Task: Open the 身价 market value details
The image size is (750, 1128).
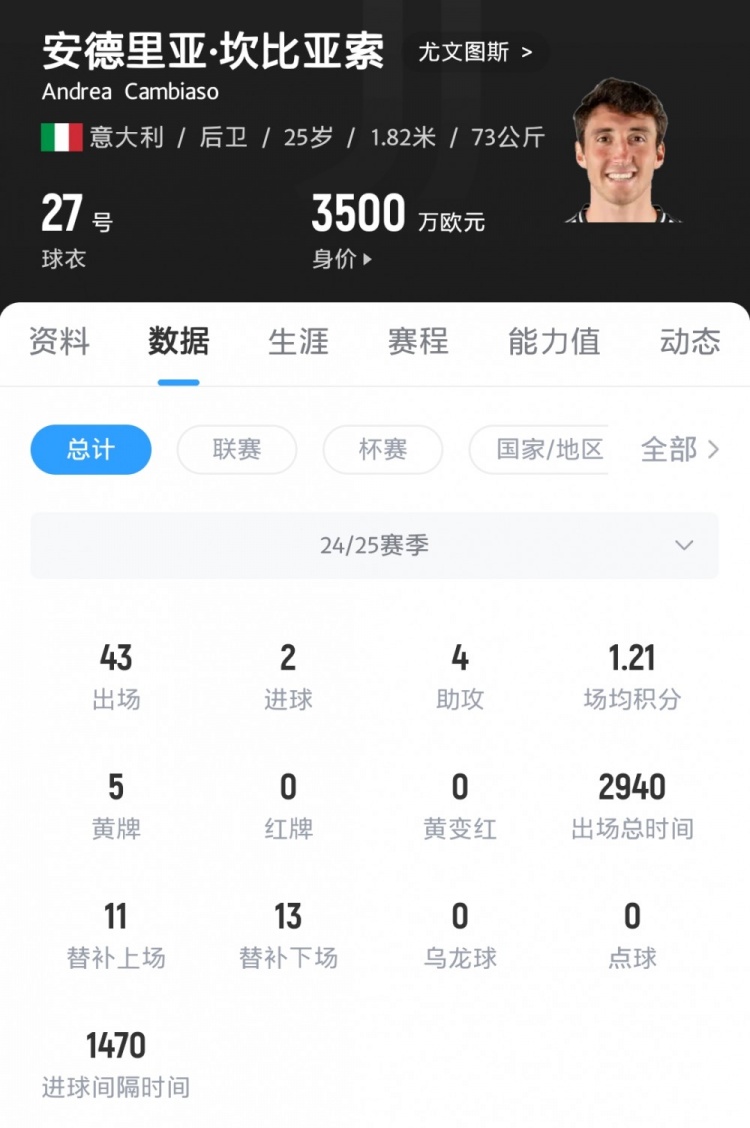Action: pyautogui.click(x=341, y=259)
